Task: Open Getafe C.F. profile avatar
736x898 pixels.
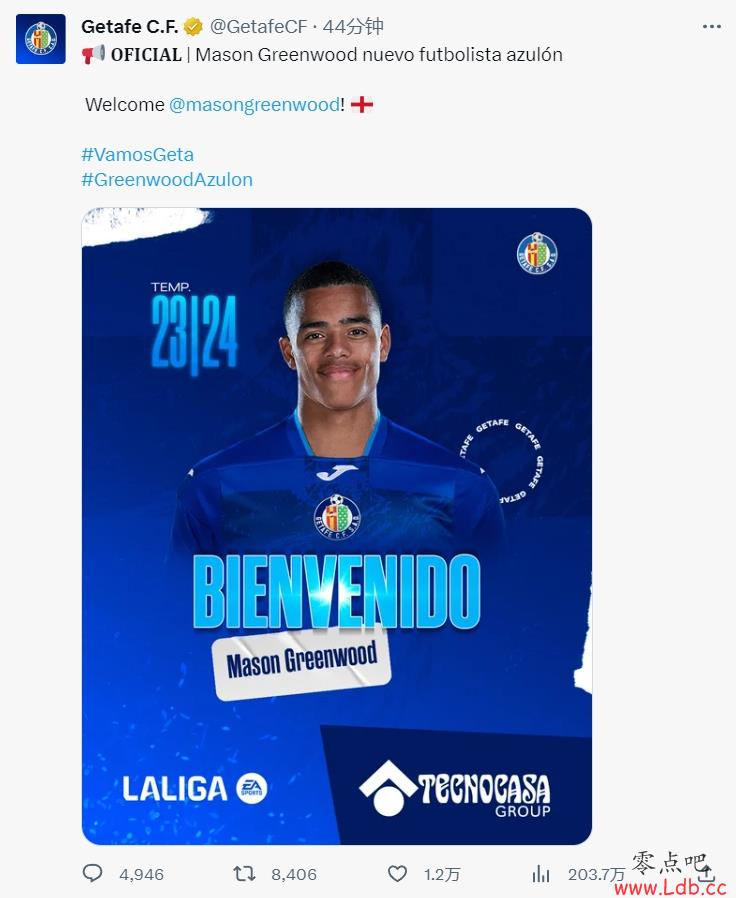Action: click(41, 39)
